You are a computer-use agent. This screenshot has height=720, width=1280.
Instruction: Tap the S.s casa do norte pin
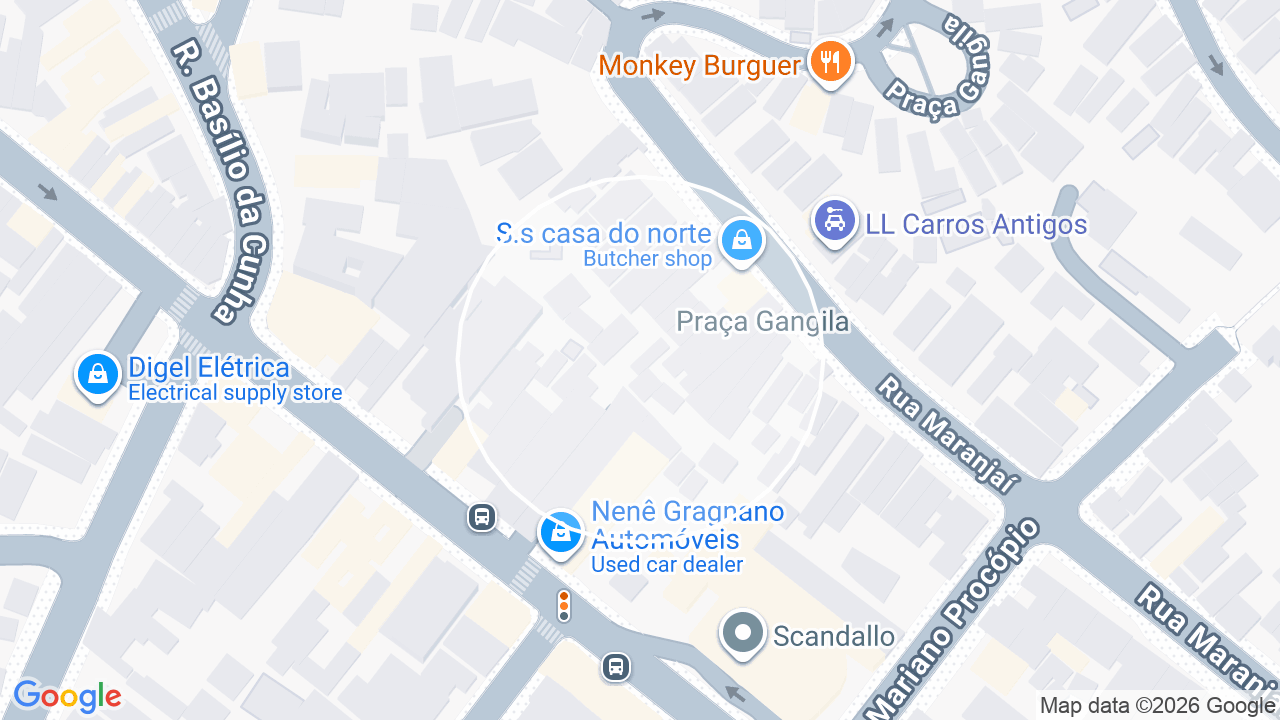742,242
